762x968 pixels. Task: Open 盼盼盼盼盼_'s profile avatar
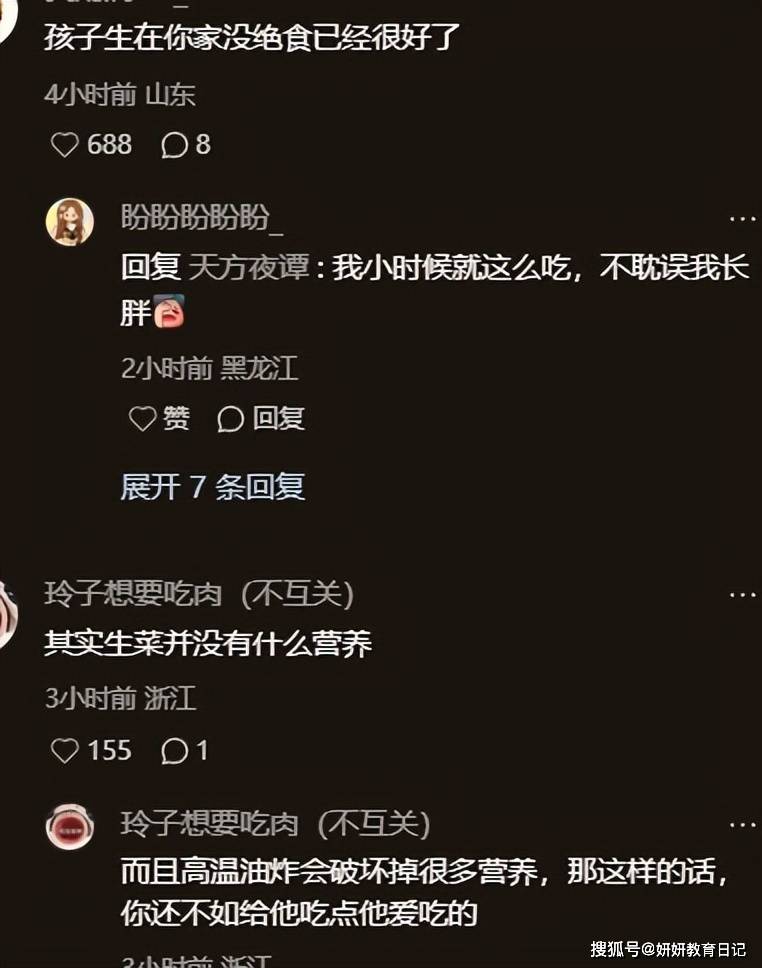70,221
